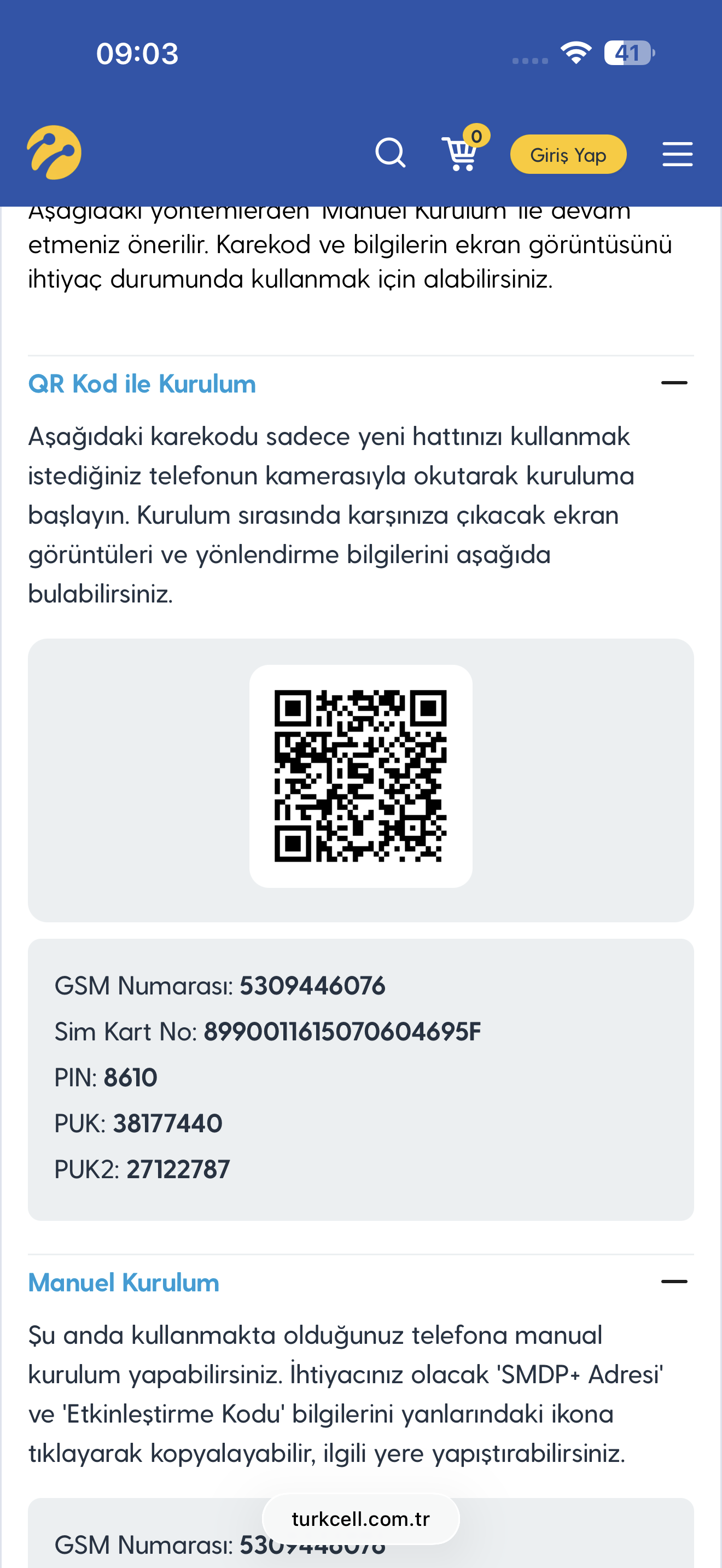Go to Turkcell home via logo
Image resolution: width=722 pixels, height=1568 pixels.
54,153
